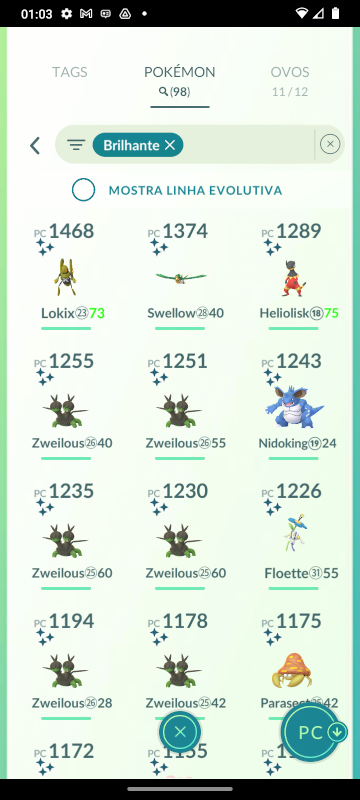Open Lokix with PC 1468
This screenshot has width=360, height=800.
(66, 276)
